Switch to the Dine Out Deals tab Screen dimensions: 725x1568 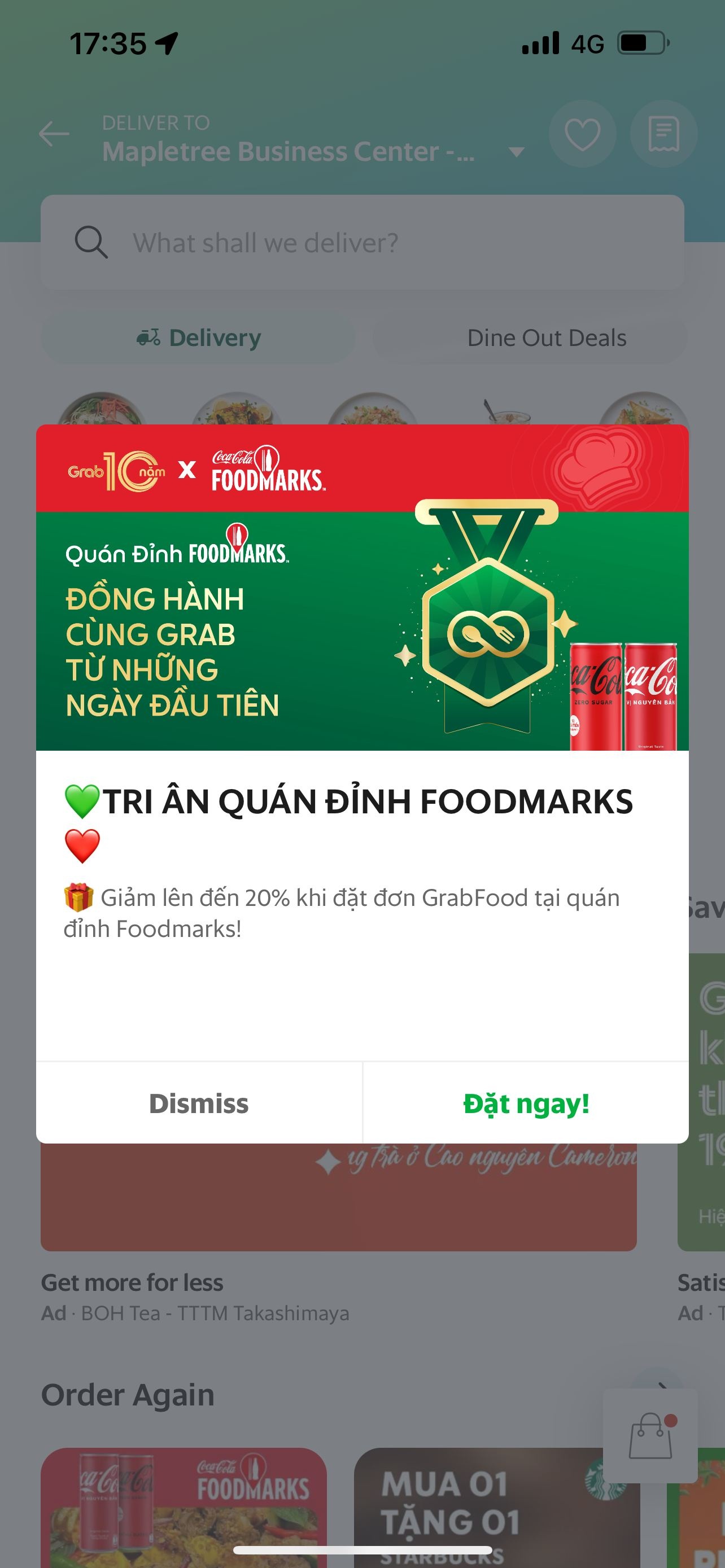tap(547, 337)
